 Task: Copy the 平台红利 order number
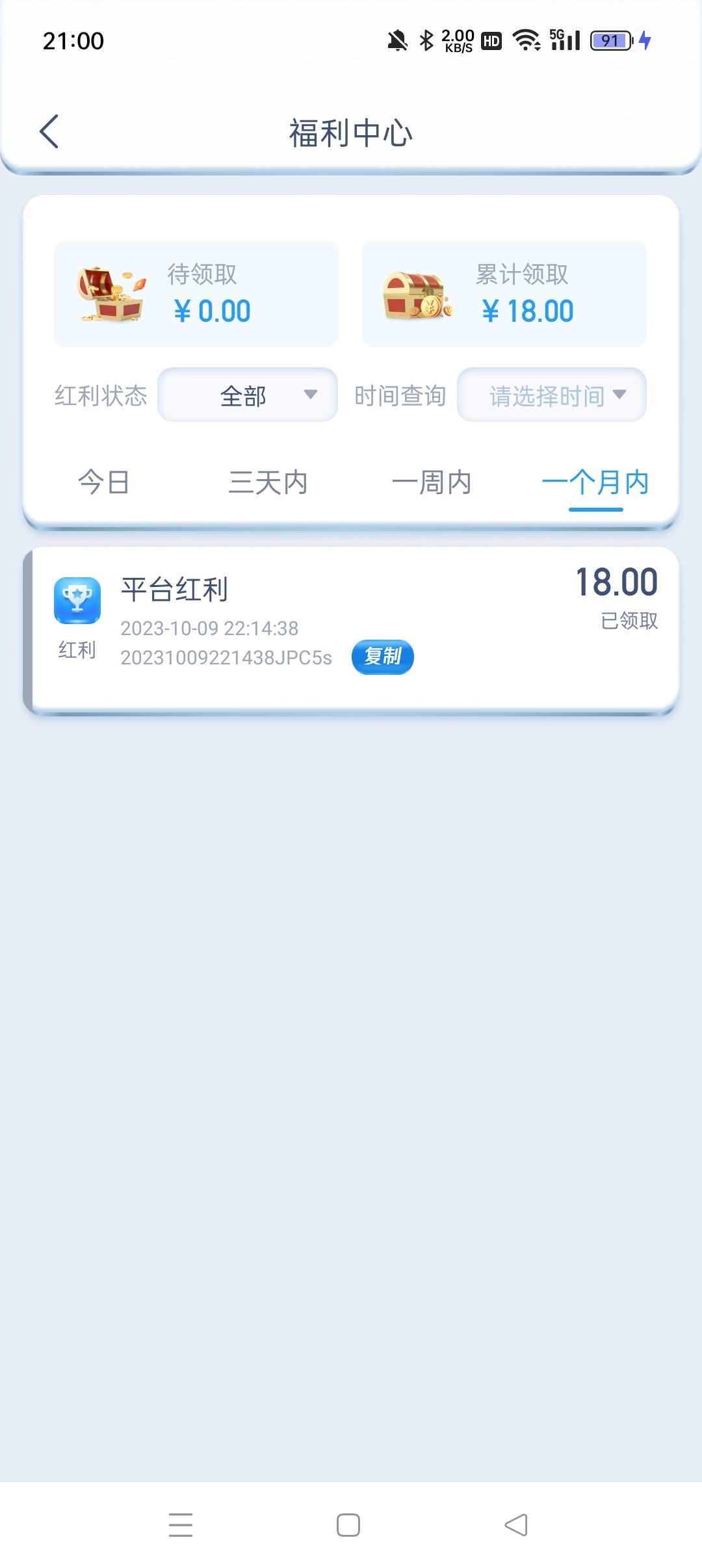pyautogui.click(x=382, y=657)
